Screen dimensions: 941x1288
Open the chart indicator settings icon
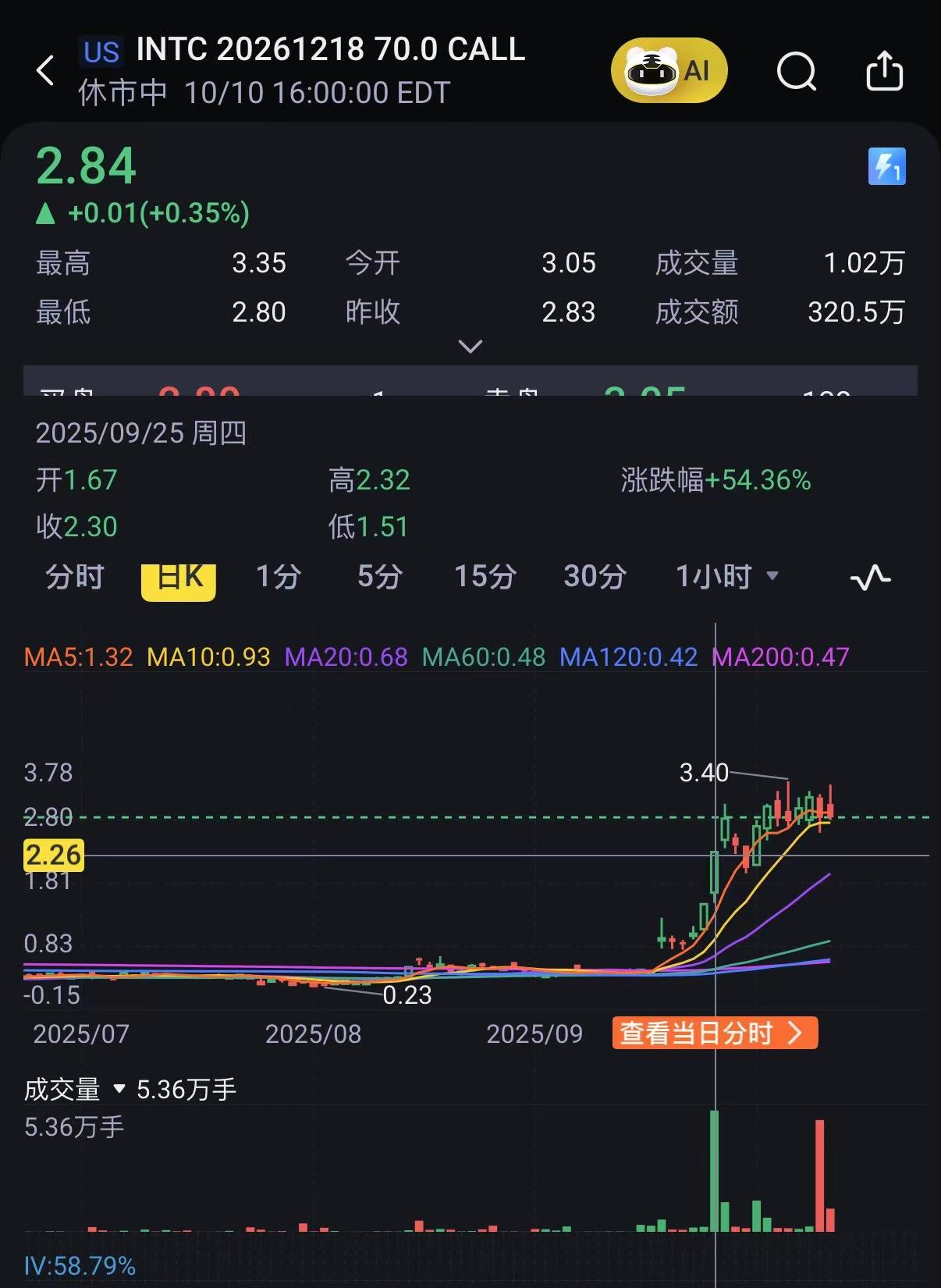point(870,578)
